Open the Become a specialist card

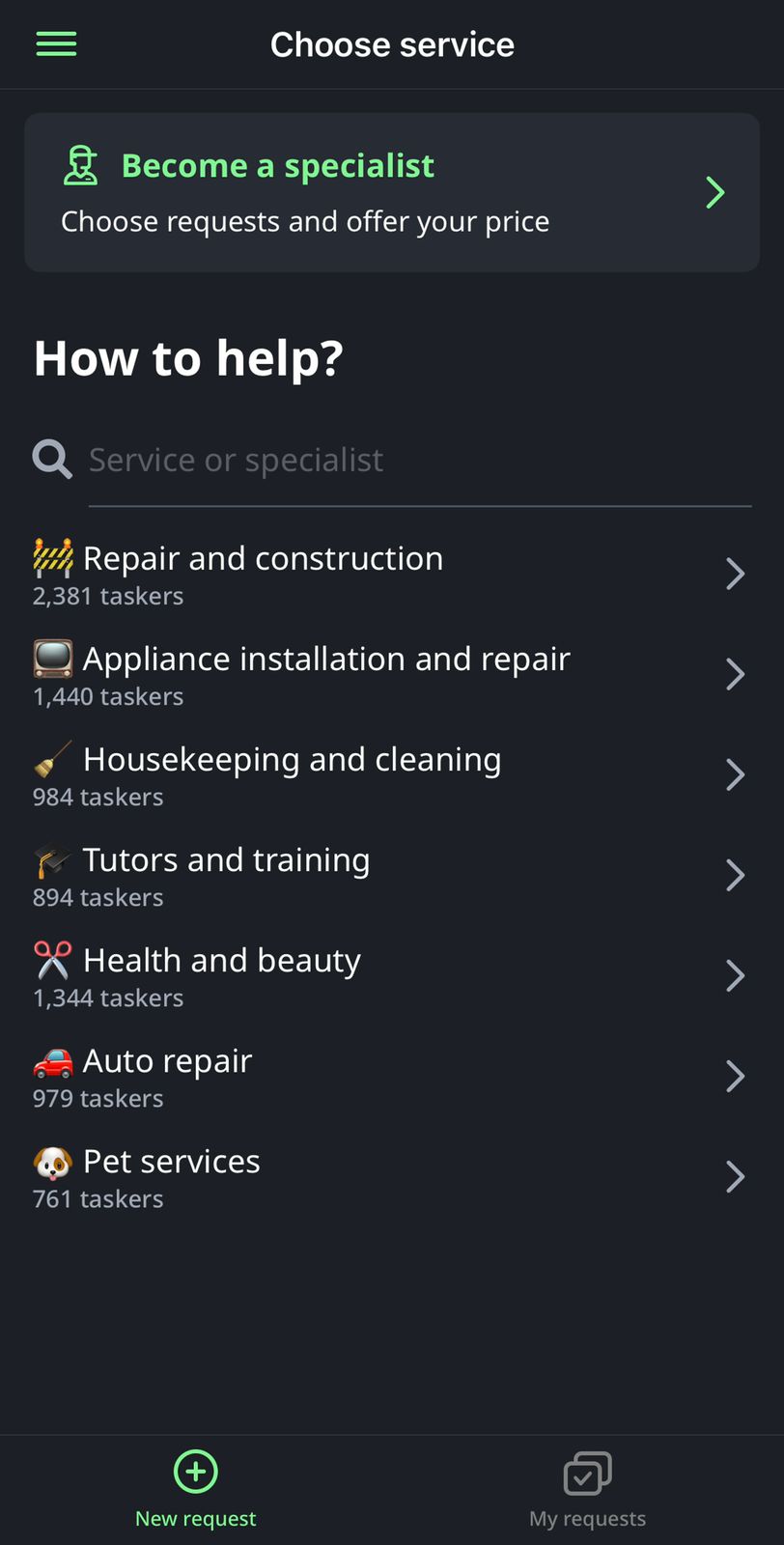[x=391, y=192]
